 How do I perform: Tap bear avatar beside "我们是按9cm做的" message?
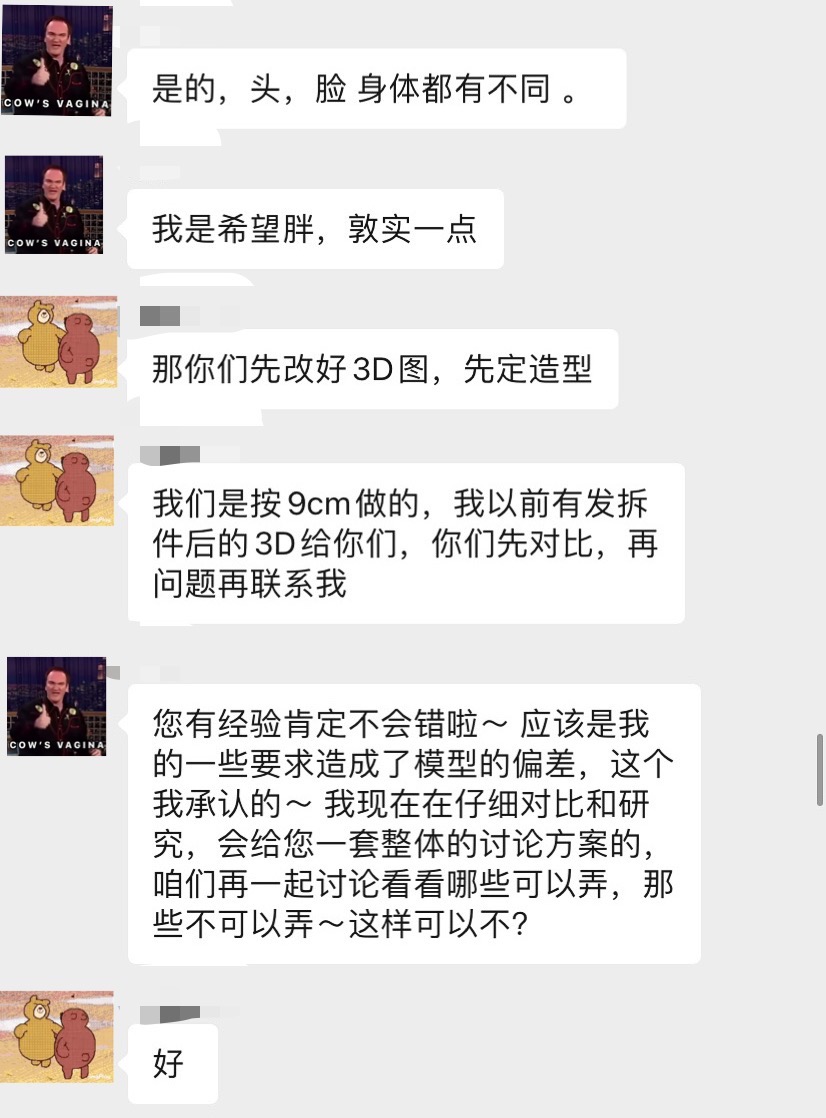(57, 481)
